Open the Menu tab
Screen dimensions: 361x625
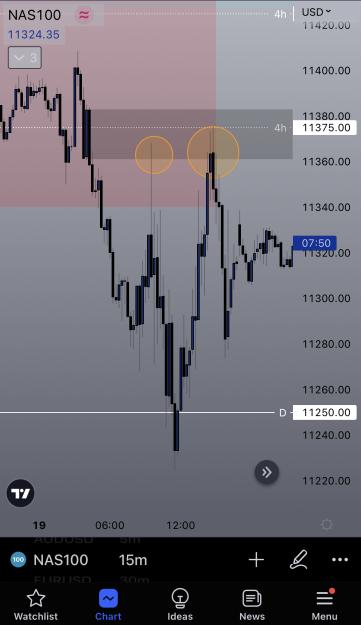[x=324, y=605]
